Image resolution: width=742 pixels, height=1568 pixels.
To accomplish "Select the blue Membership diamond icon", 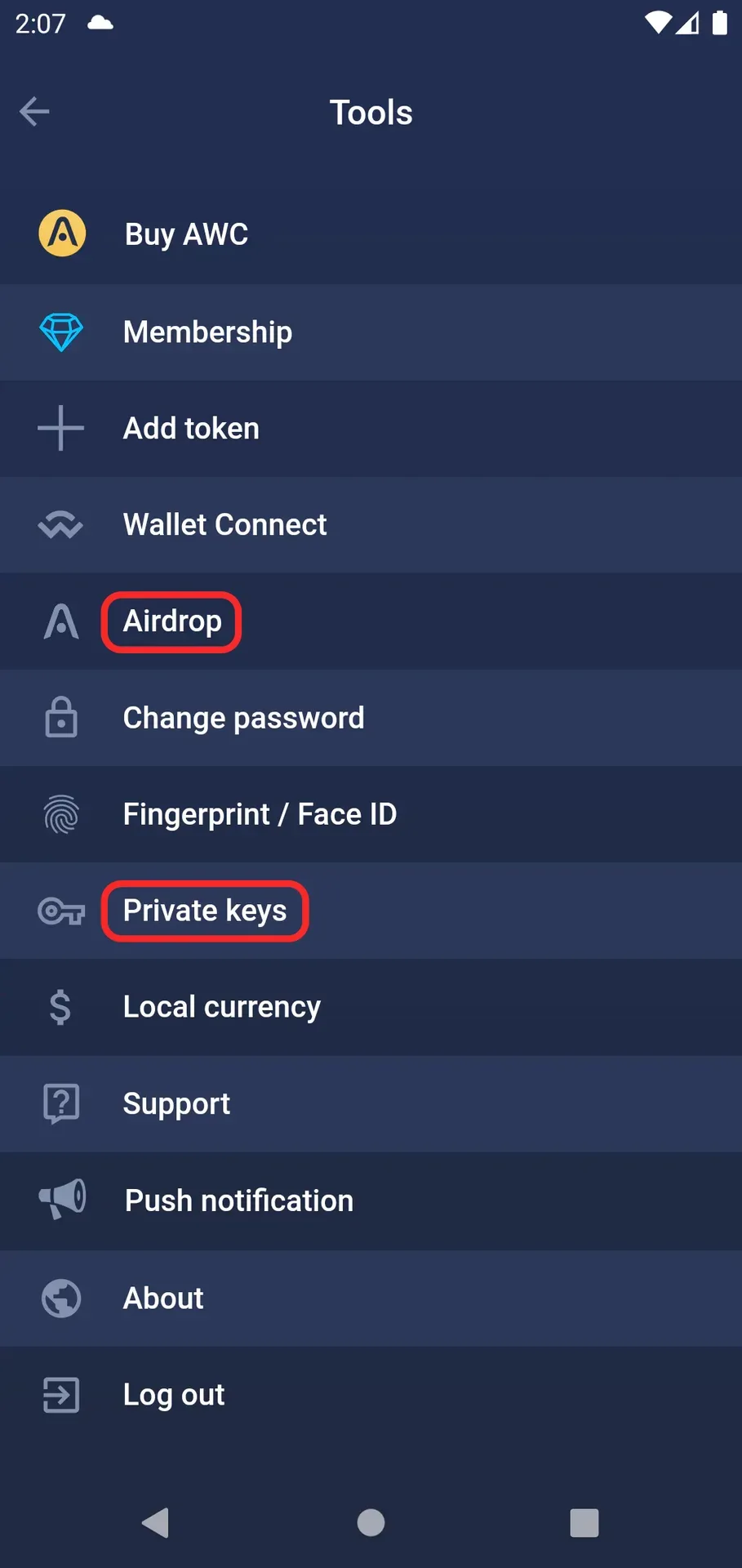I will (x=60, y=332).
